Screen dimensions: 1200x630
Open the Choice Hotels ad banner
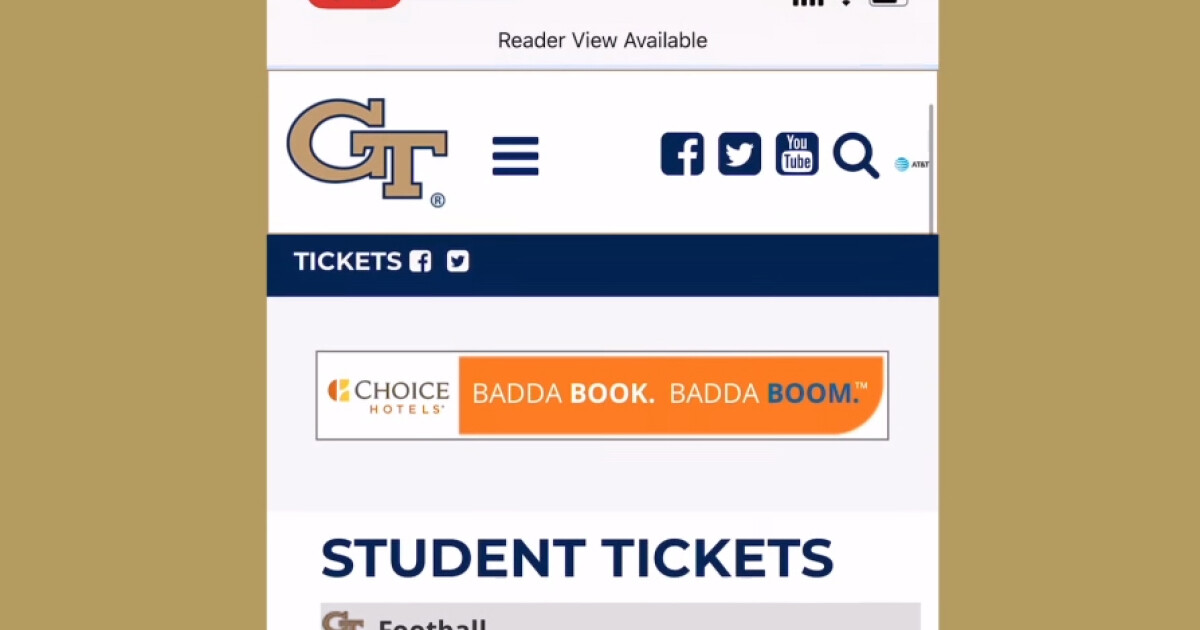pyautogui.click(x=602, y=395)
